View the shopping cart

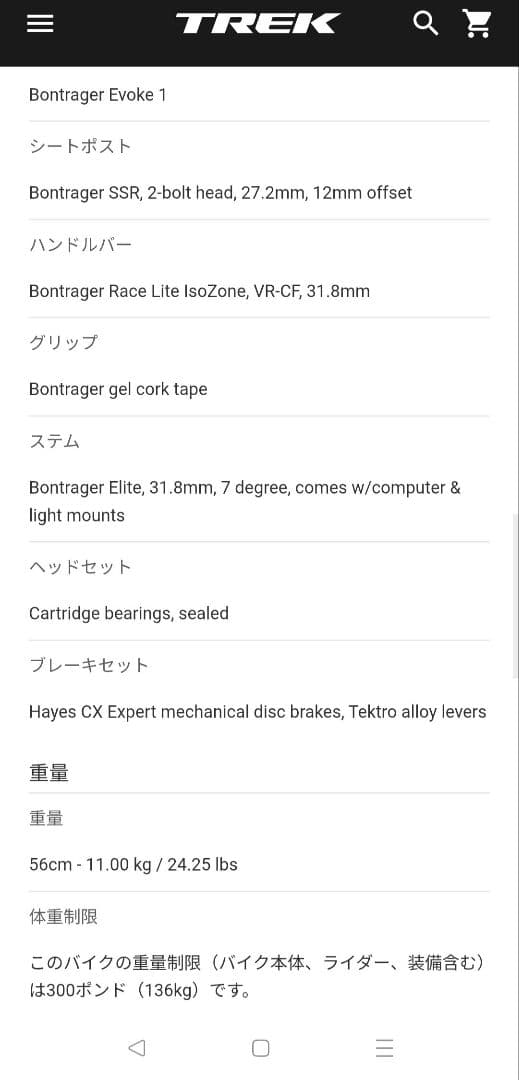[x=476, y=24]
